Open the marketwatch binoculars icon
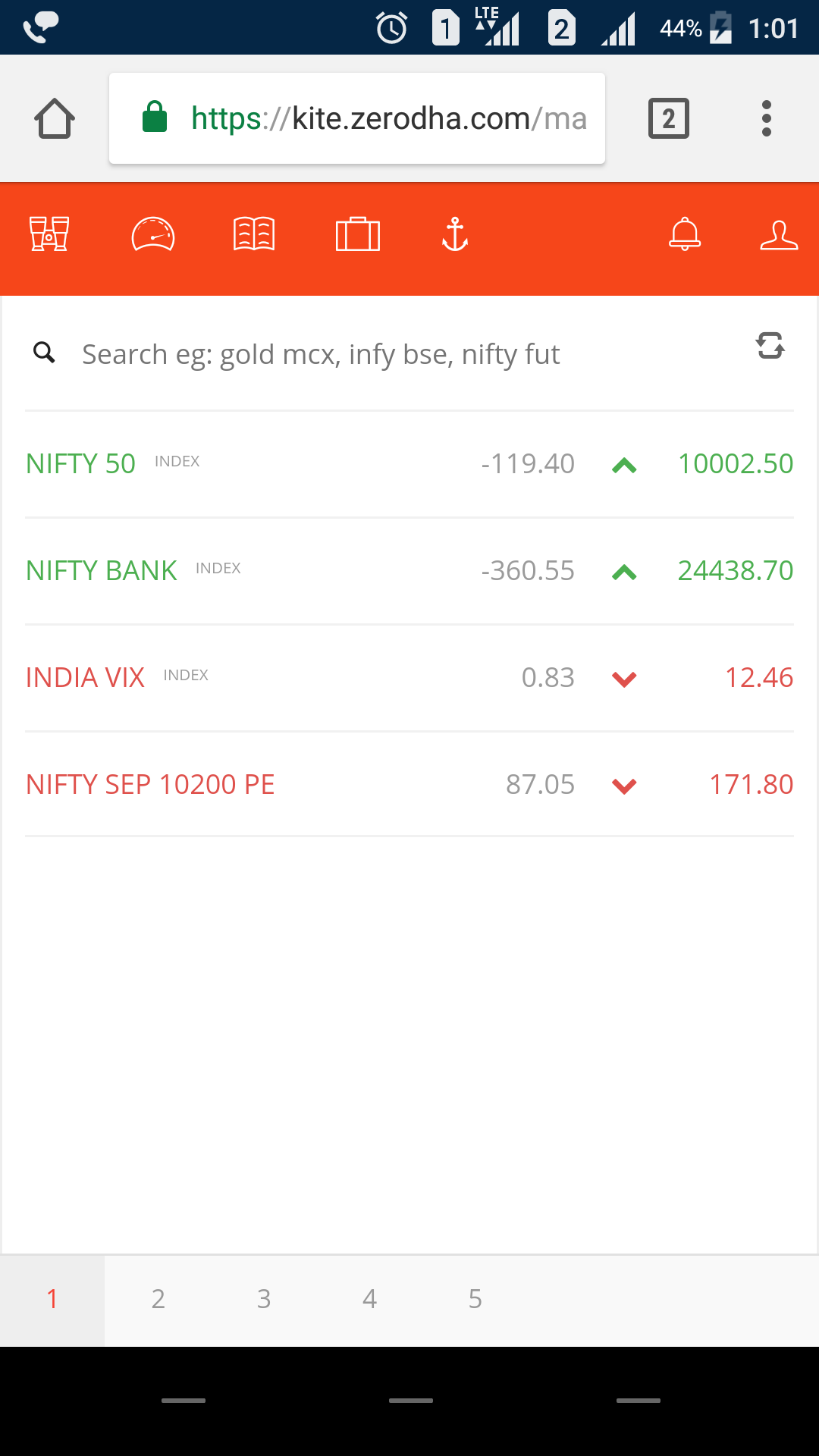The image size is (819, 1456). 49,234
